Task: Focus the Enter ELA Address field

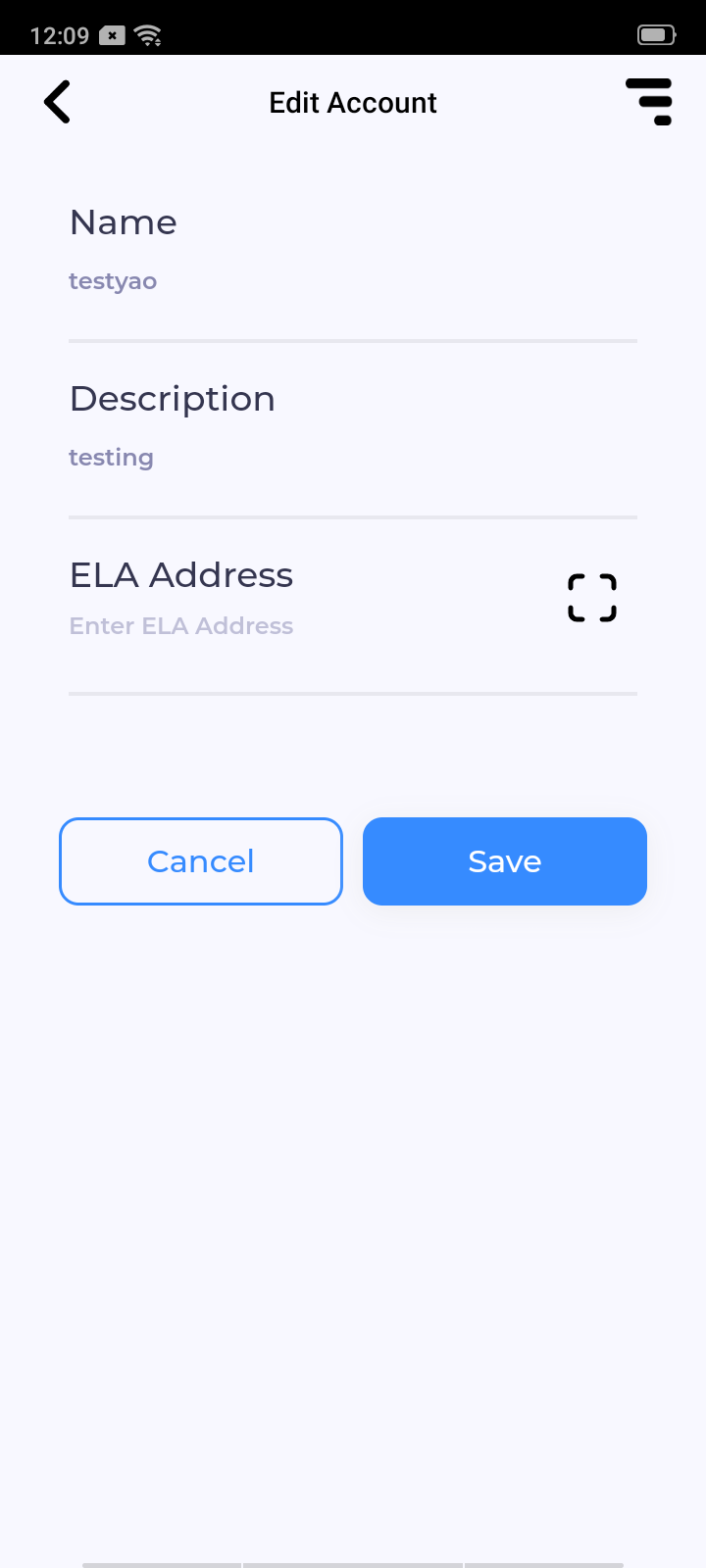Action: pyautogui.click(x=294, y=626)
